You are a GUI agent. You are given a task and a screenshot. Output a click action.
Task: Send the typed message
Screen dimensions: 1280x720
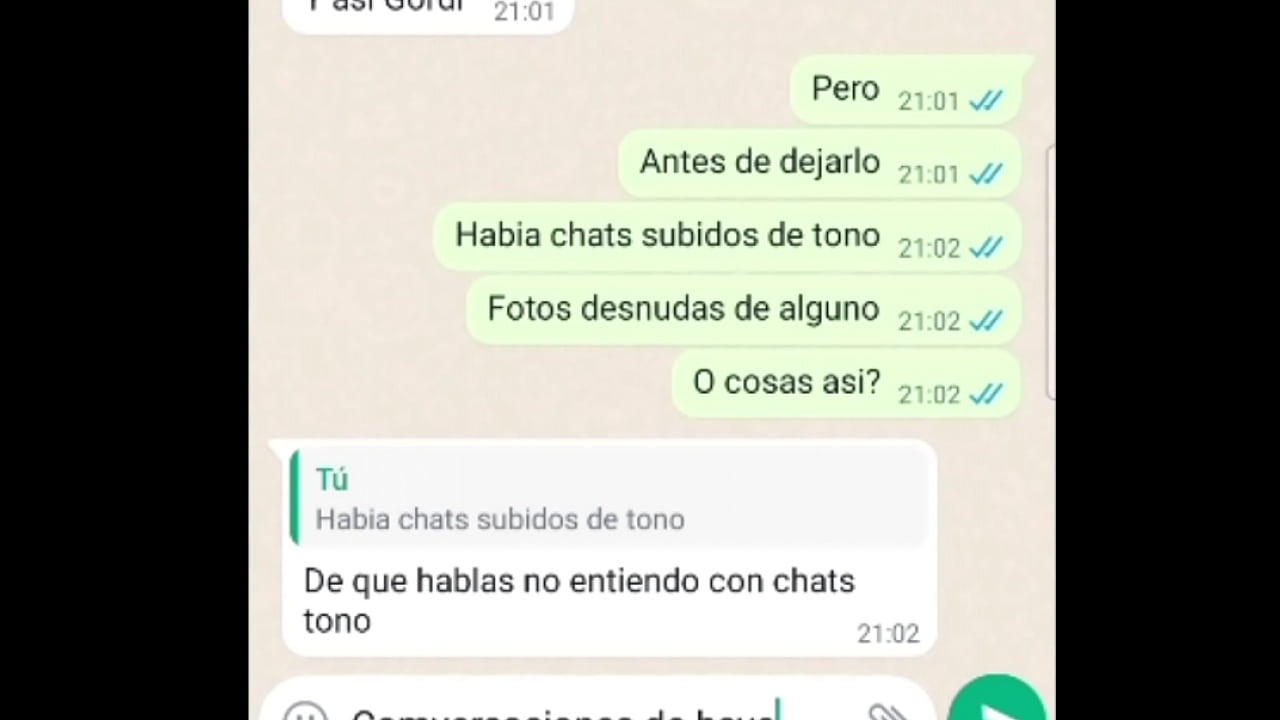tap(996, 705)
